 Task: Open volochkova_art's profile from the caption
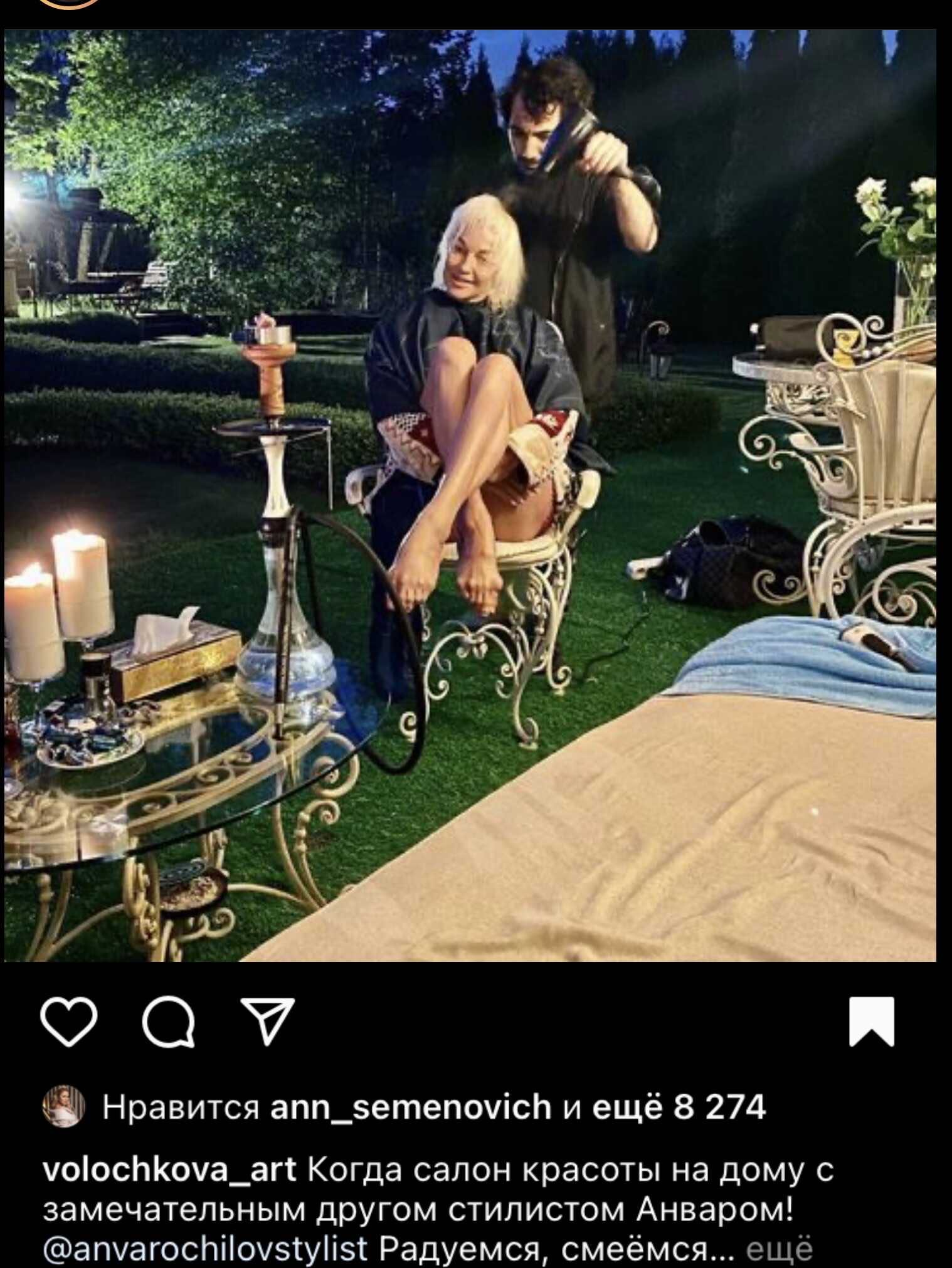(x=169, y=1170)
